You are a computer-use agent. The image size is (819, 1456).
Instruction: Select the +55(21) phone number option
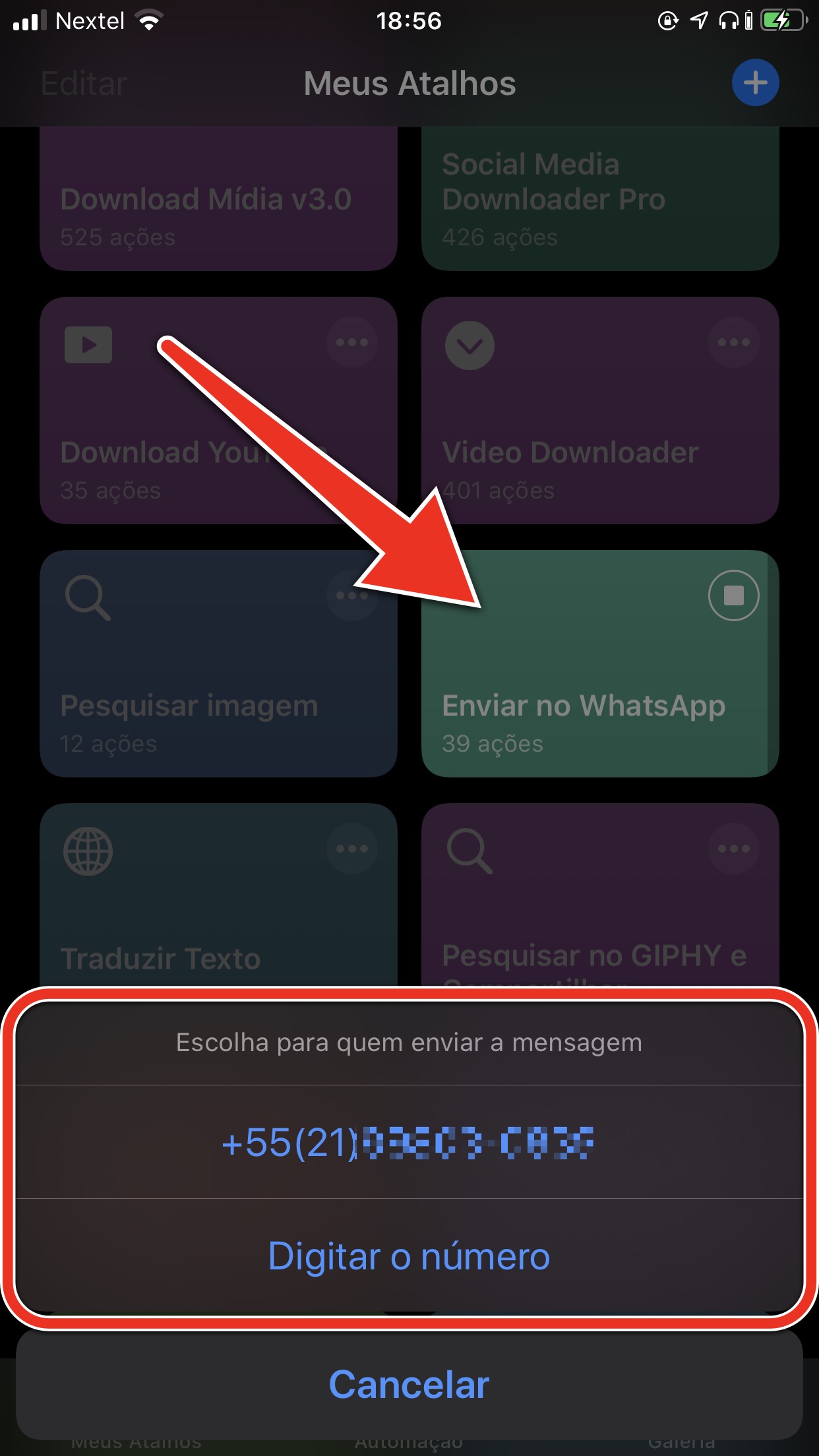click(409, 1142)
